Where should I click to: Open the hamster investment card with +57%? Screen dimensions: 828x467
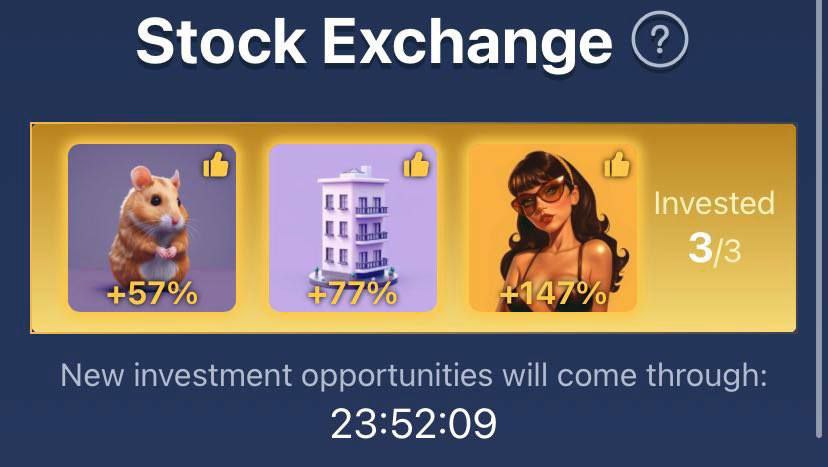point(152,228)
